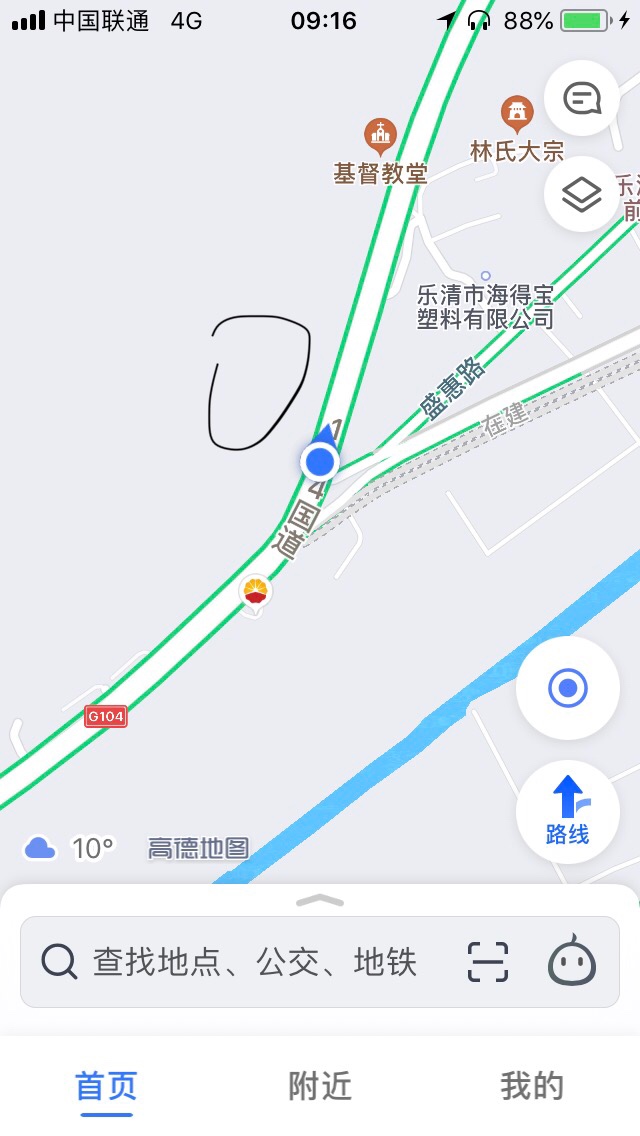Select the gas station marker on the map
The height and width of the screenshot is (1136, 640).
[x=257, y=593]
